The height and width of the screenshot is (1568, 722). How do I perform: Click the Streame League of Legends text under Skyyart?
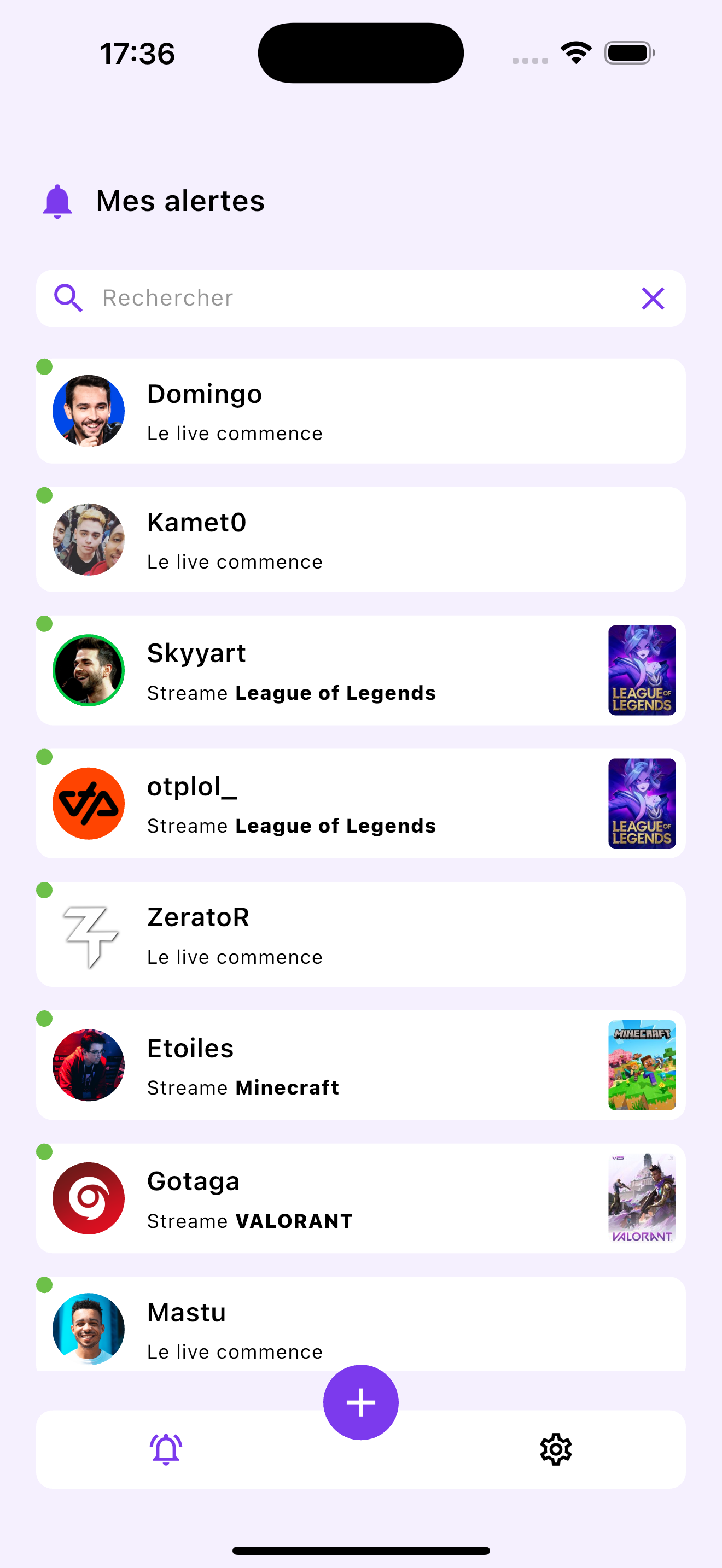pyautogui.click(x=292, y=693)
